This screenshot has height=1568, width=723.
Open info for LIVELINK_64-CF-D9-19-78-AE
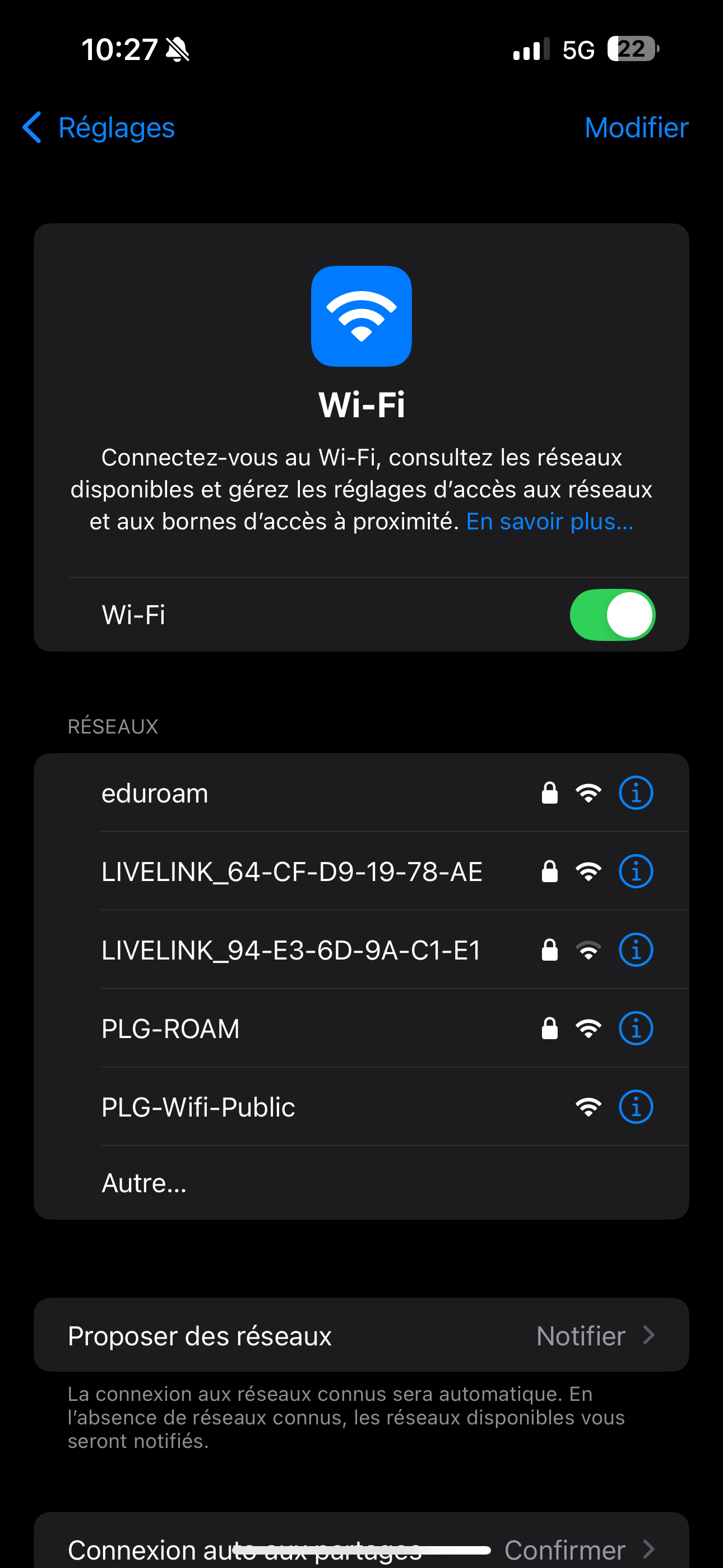(x=636, y=871)
